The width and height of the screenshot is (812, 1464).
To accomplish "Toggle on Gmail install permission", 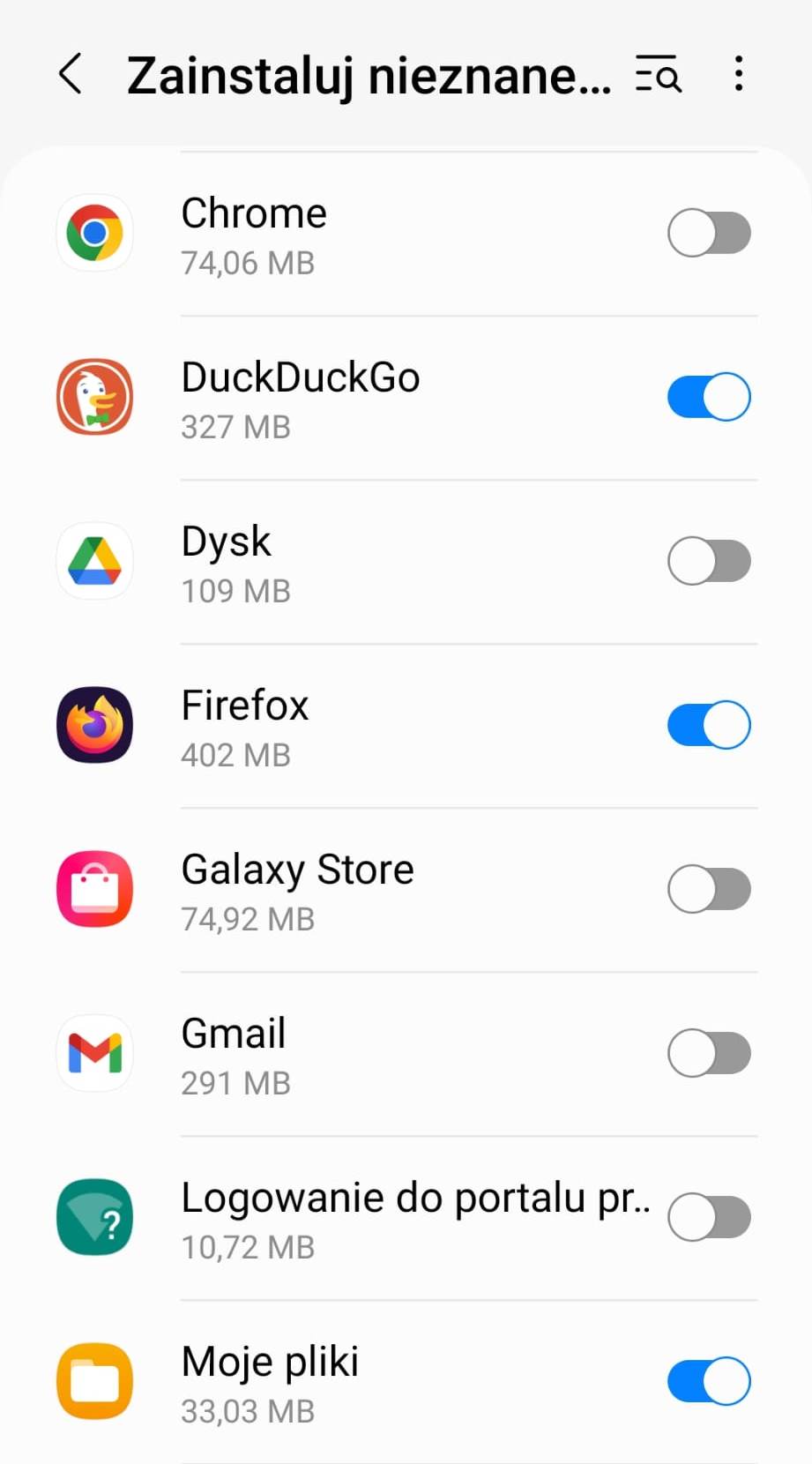I will (x=709, y=1053).
